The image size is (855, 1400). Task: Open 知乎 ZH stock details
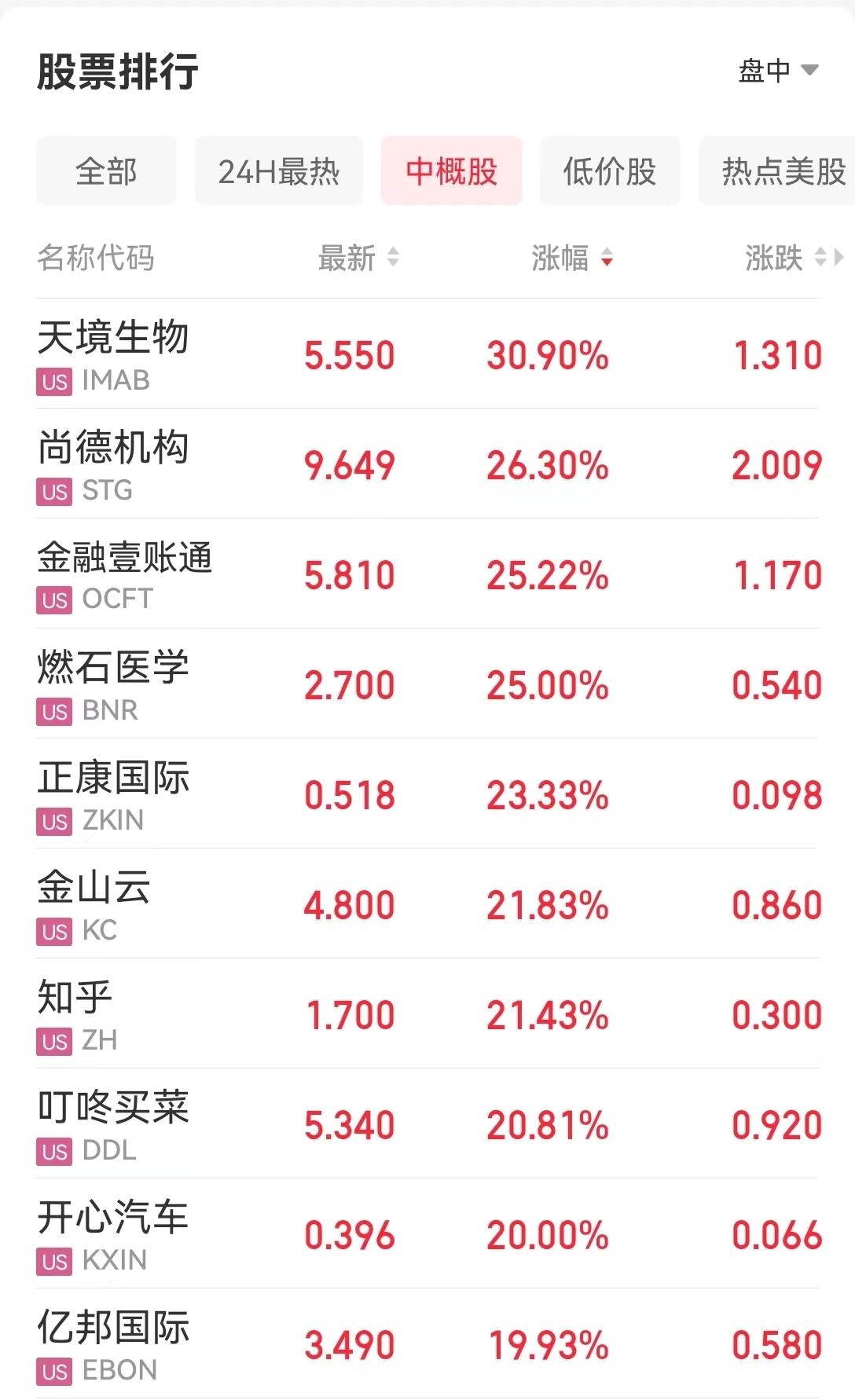tap(427, 1013)
